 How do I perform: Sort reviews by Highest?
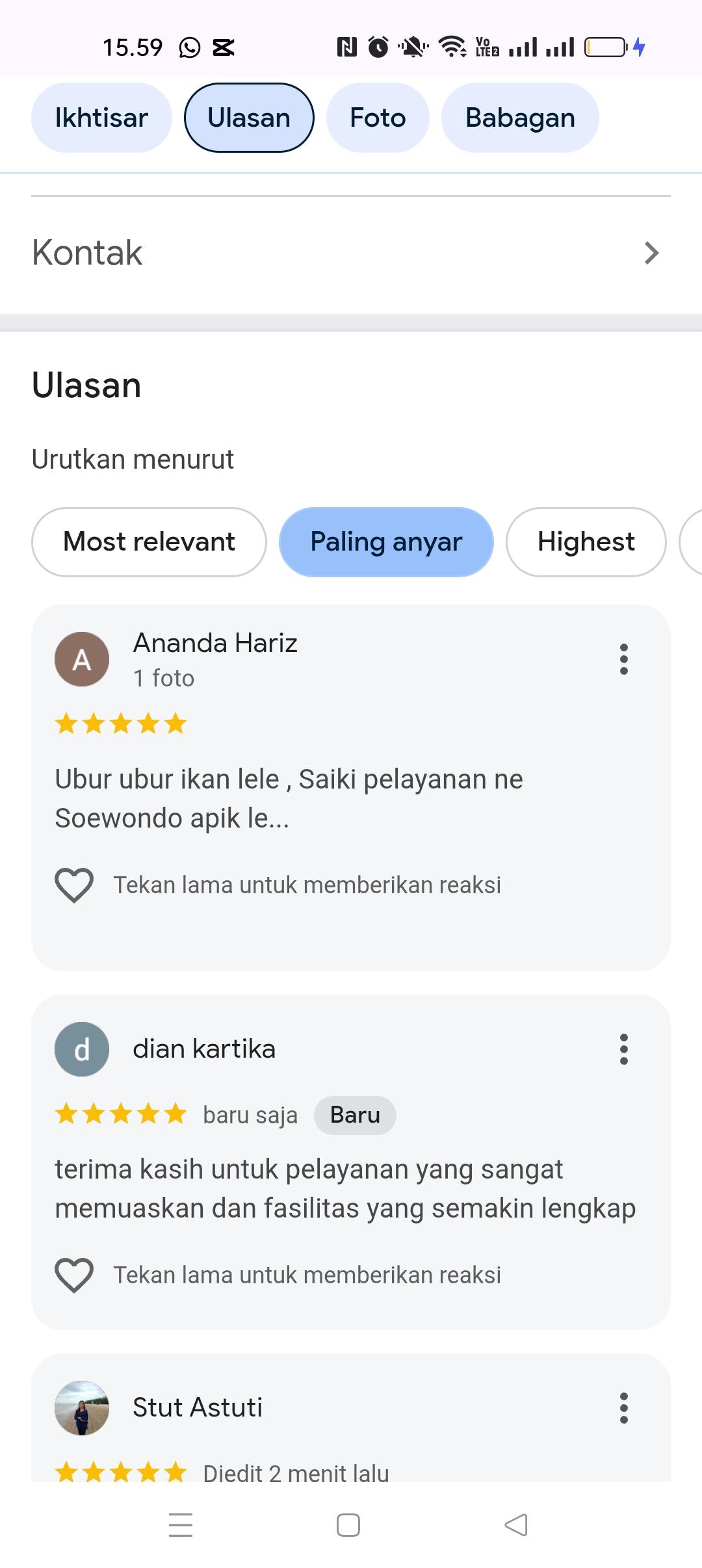tap(586, 542)
